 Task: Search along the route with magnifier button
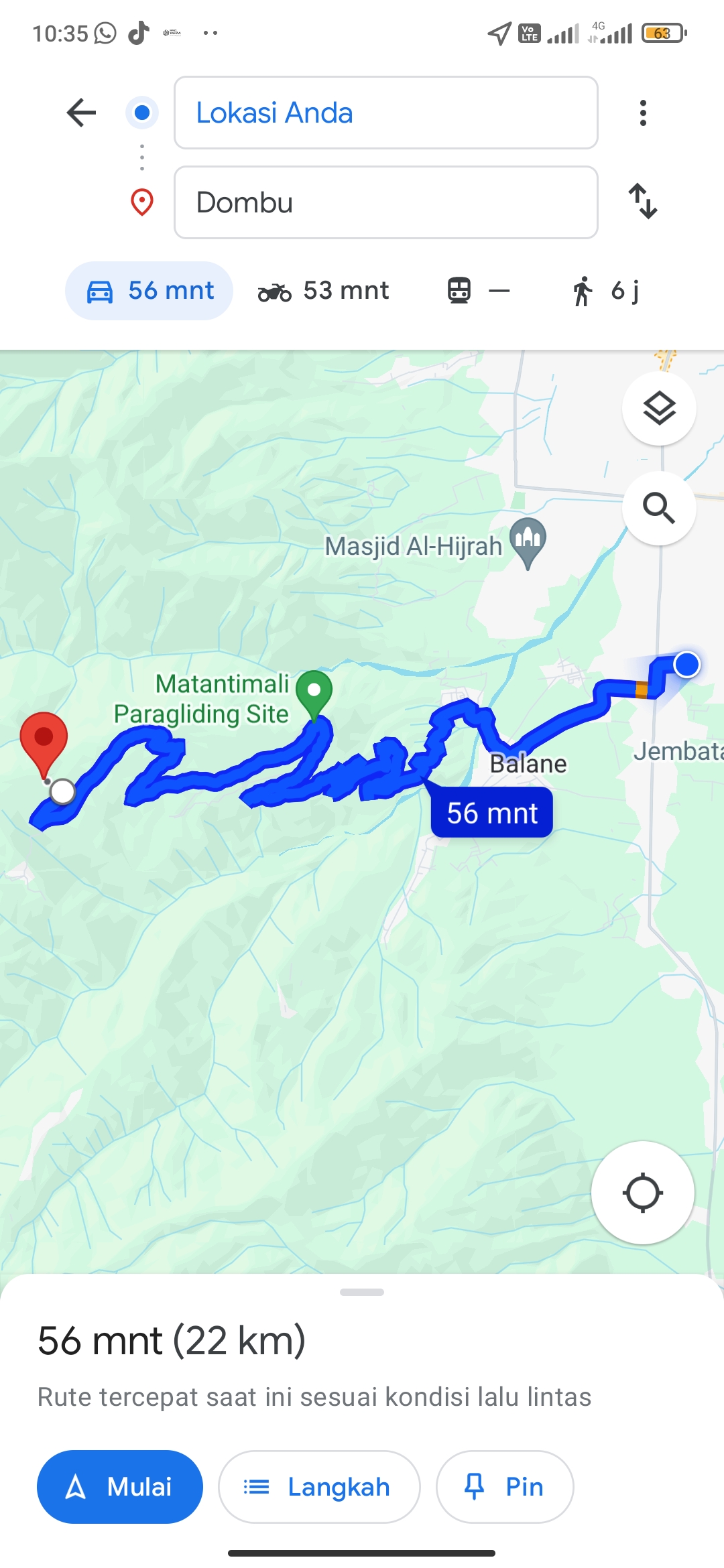pos(659,508)
